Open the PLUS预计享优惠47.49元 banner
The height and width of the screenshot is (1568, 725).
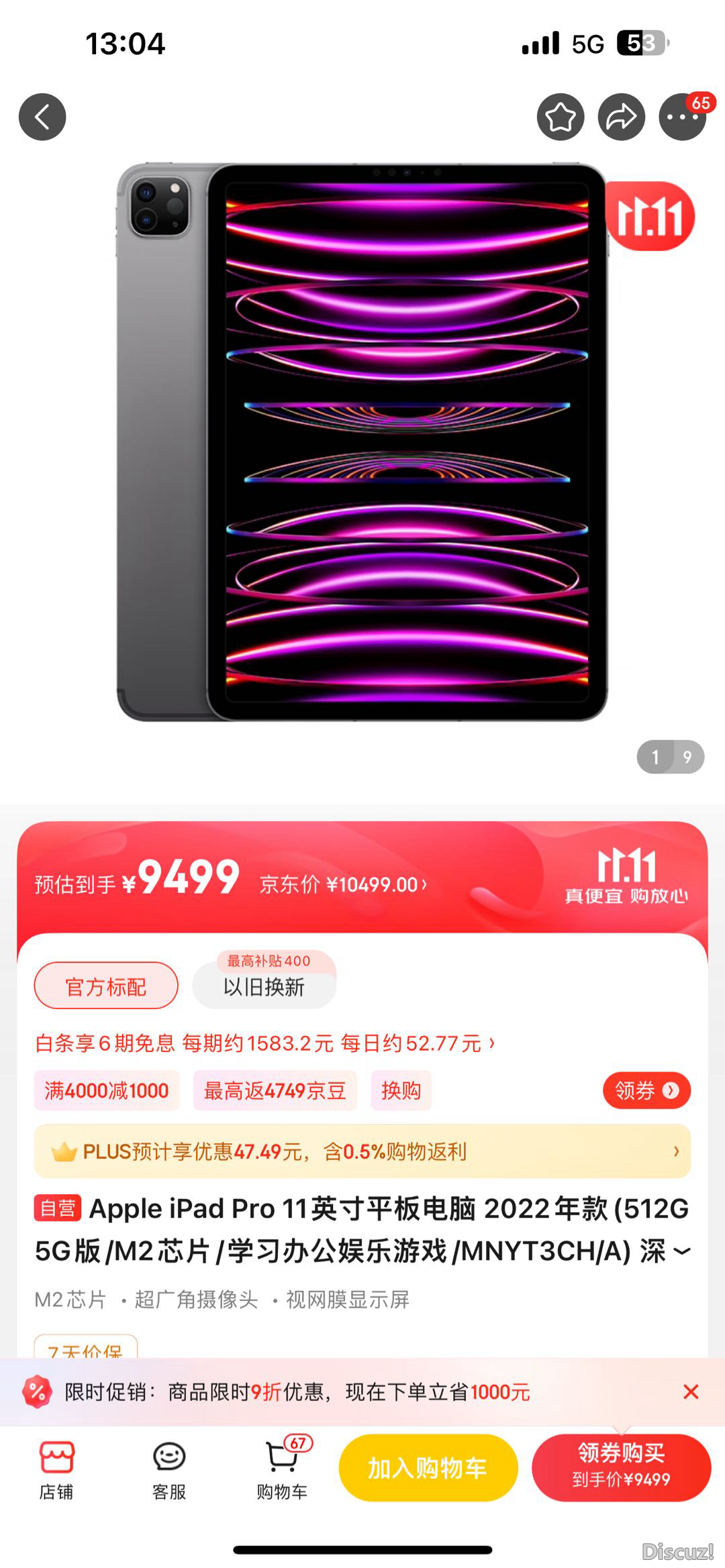click(362, 1152)
